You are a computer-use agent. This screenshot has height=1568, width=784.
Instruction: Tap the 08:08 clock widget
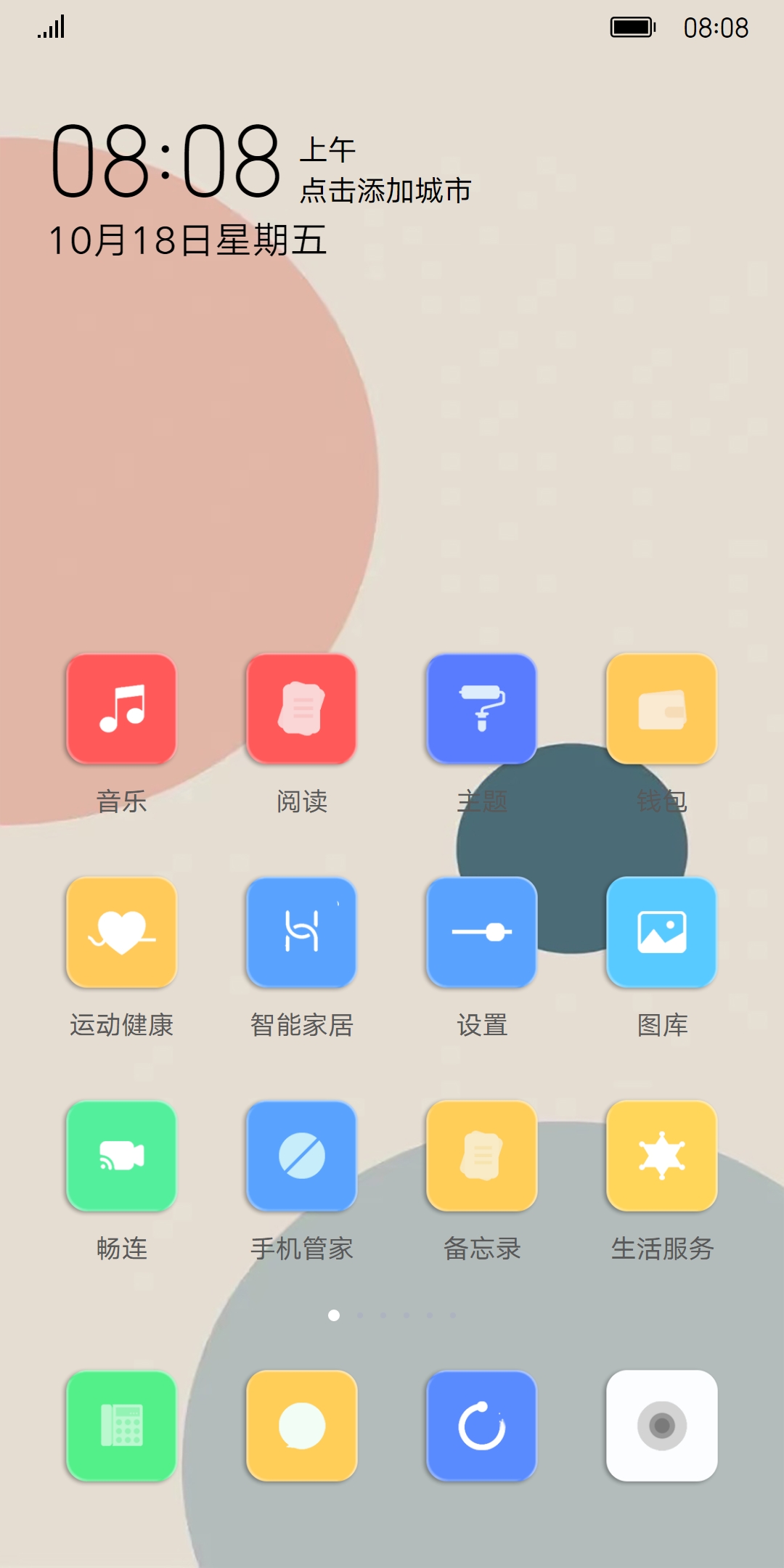pyautogui.click(x=166, y=161)
